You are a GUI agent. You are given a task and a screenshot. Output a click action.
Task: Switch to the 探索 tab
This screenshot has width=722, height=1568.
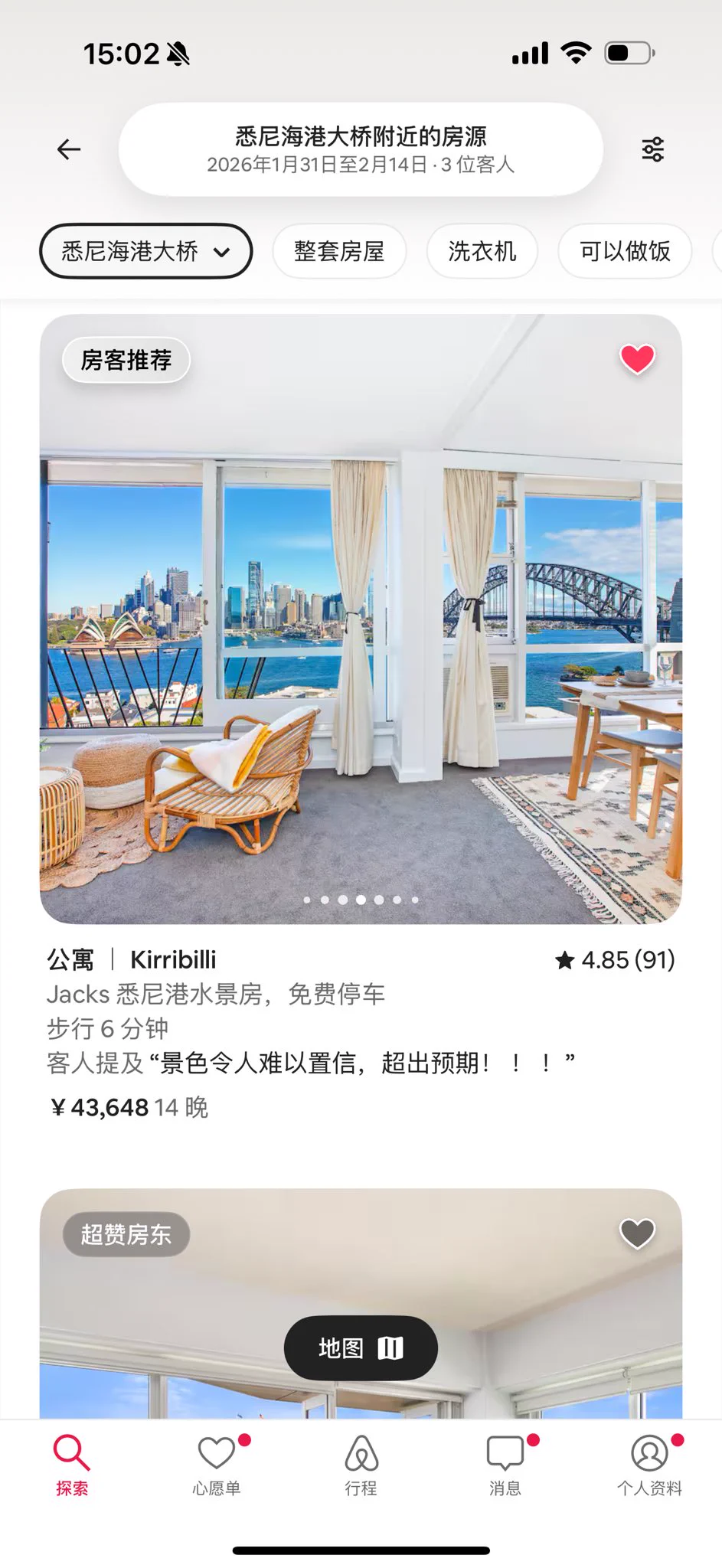pos(72,1464)
